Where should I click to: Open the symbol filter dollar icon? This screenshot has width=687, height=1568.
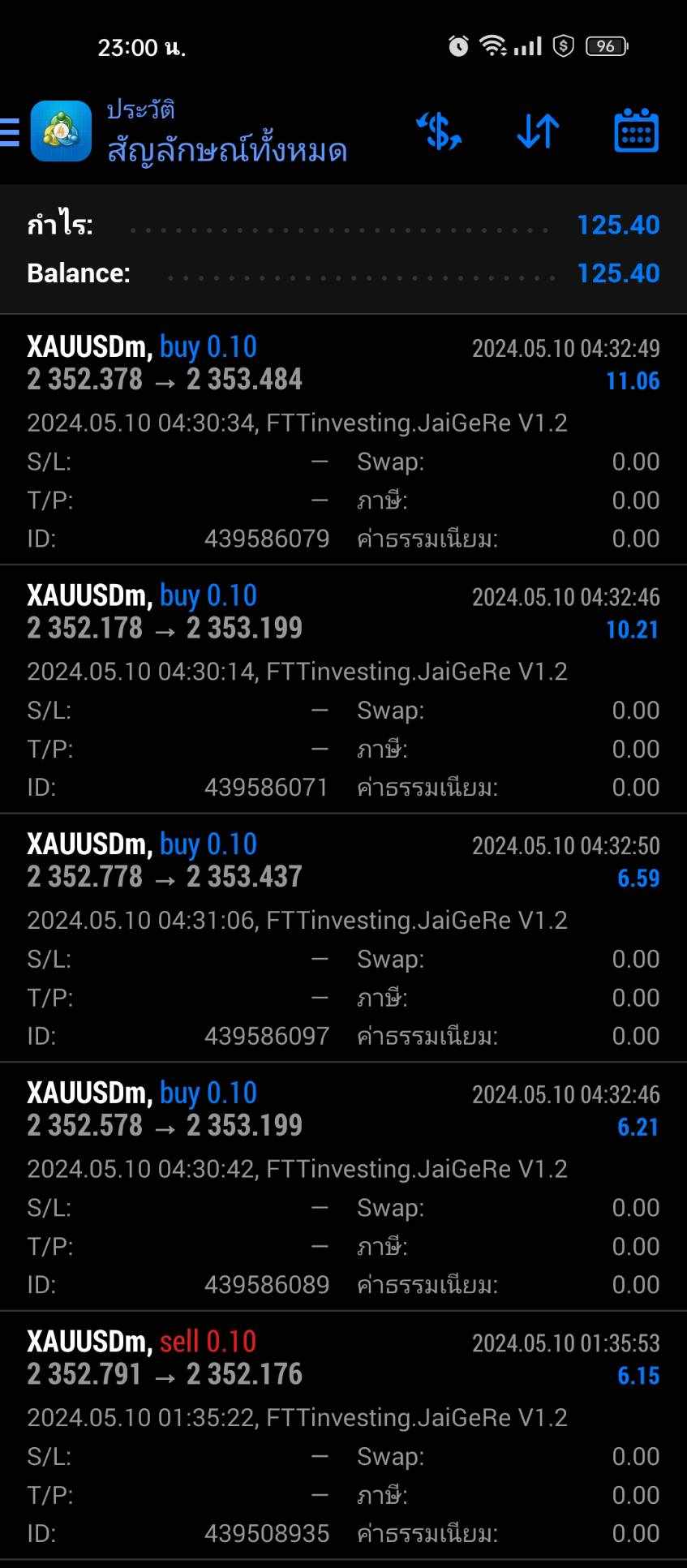click(439, 131)
